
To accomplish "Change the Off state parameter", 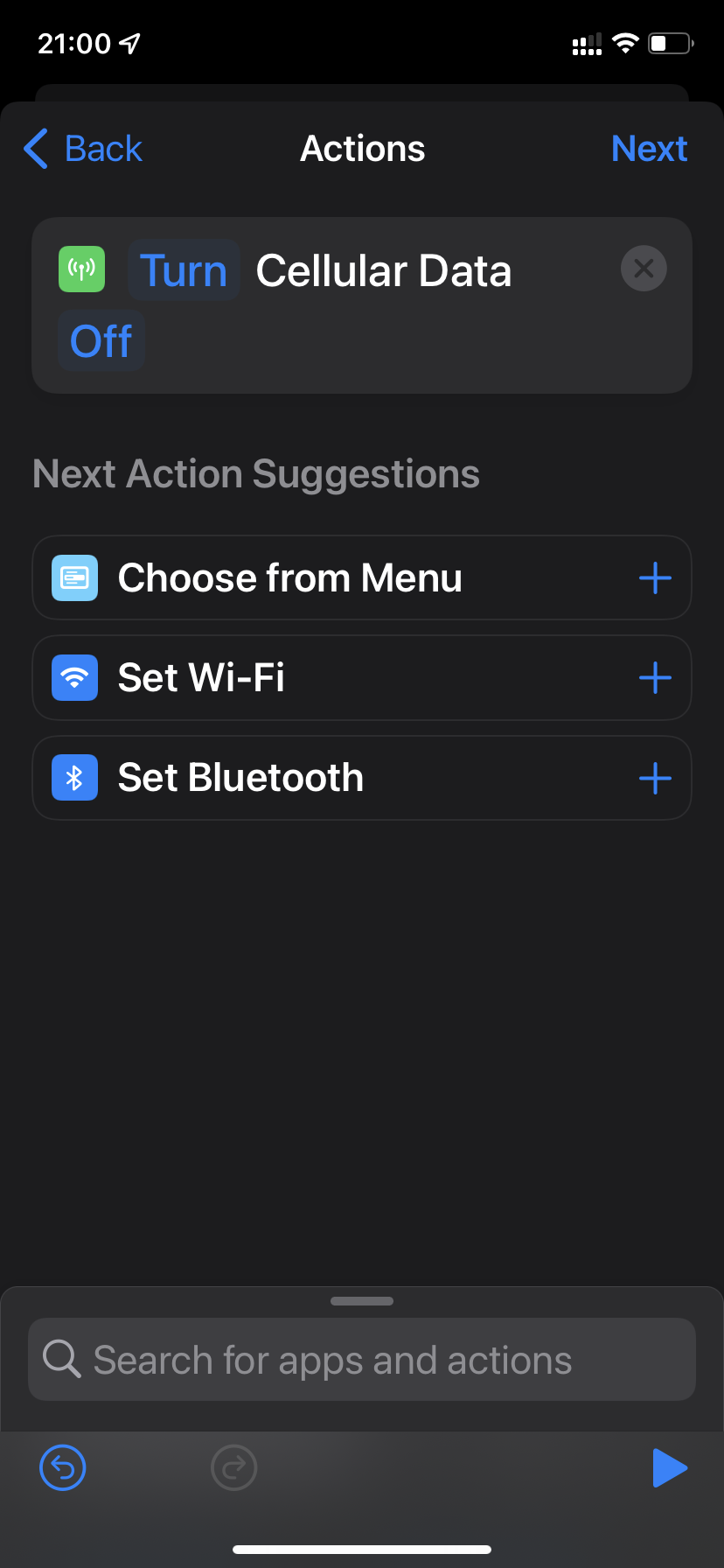I will click(101, 340).
